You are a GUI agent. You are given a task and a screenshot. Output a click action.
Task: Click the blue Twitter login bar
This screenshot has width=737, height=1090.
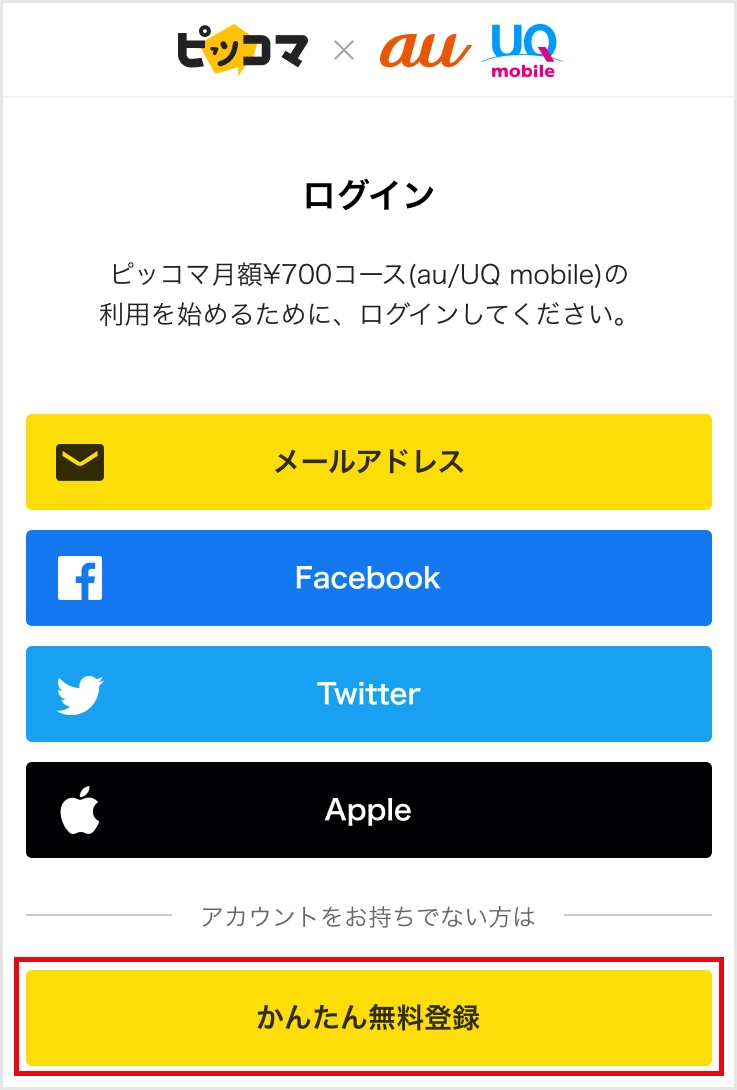pyautogui.click(x=368, y=694)
